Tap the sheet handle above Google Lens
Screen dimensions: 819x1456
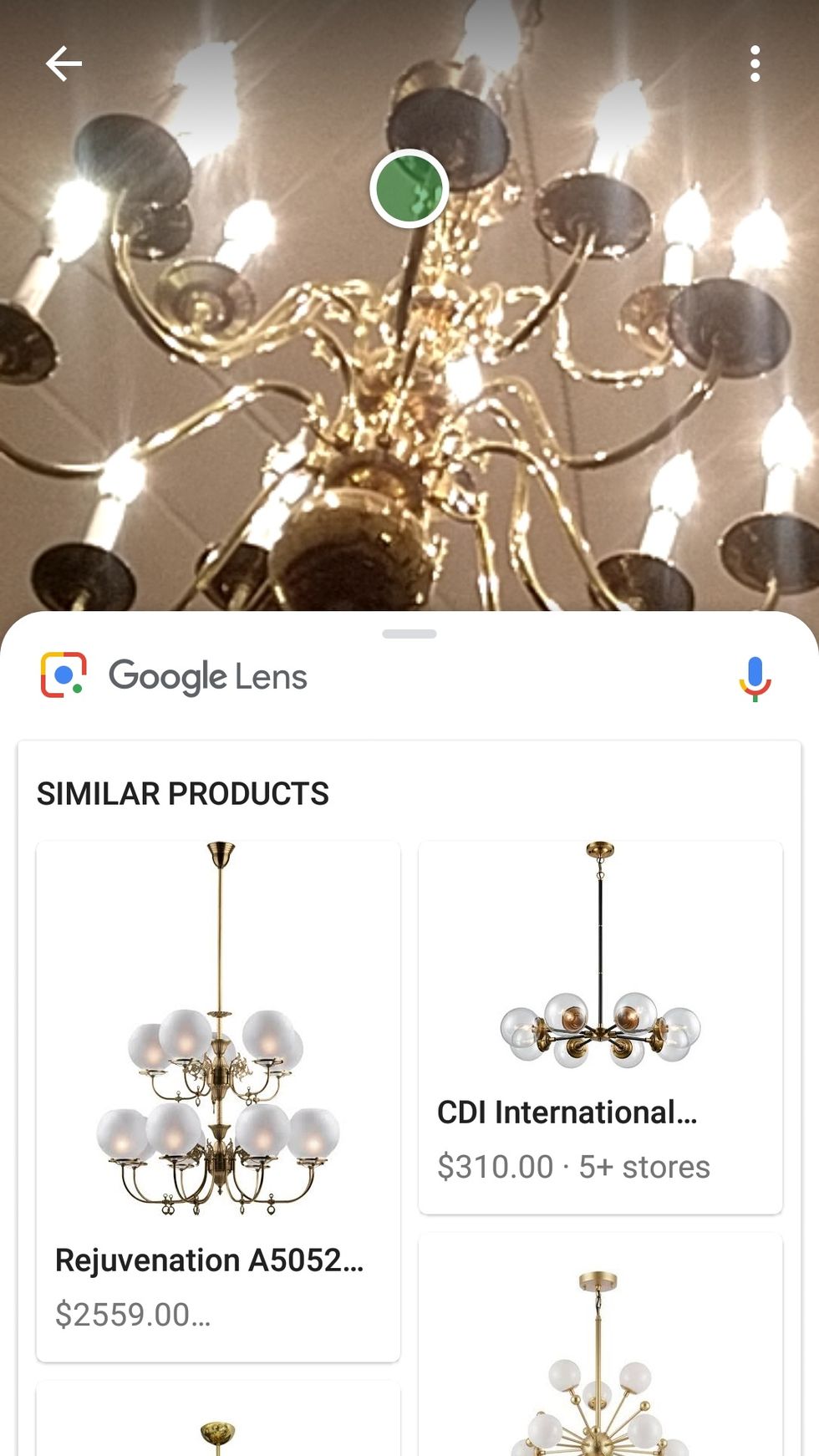(x=409, y=634)
